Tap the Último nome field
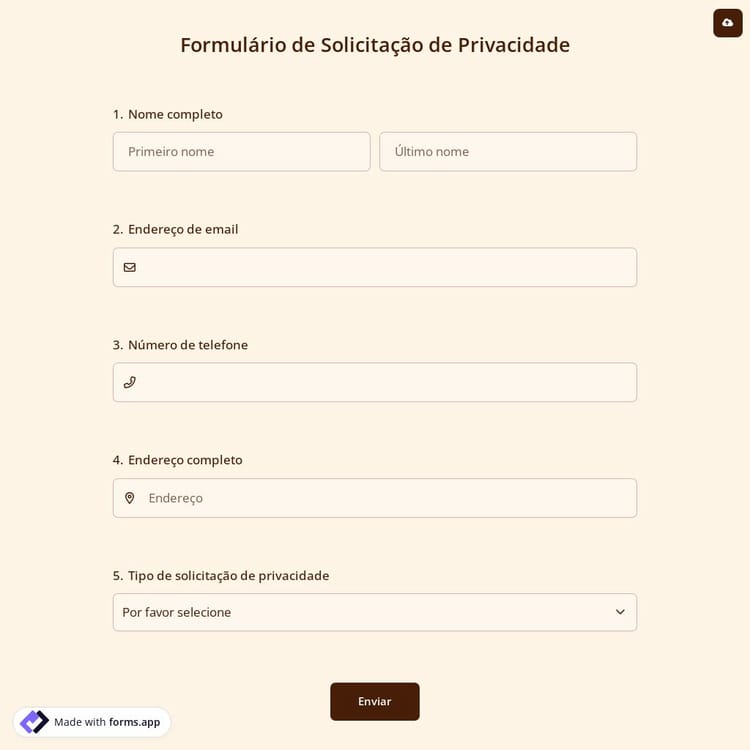Image resolution: width=750 pixels, height=750 pixels. [507, 152]
